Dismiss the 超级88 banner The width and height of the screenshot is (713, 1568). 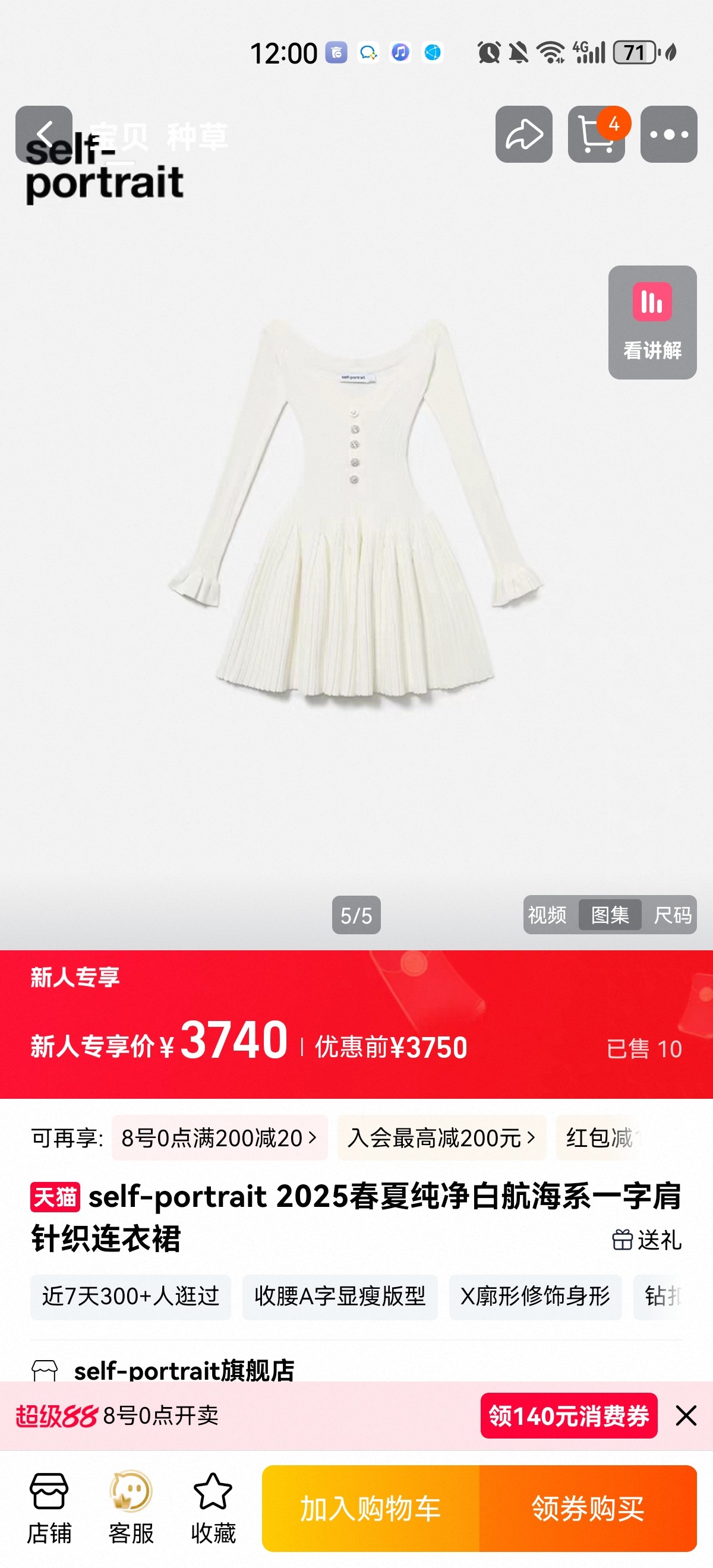(686, 1416)
